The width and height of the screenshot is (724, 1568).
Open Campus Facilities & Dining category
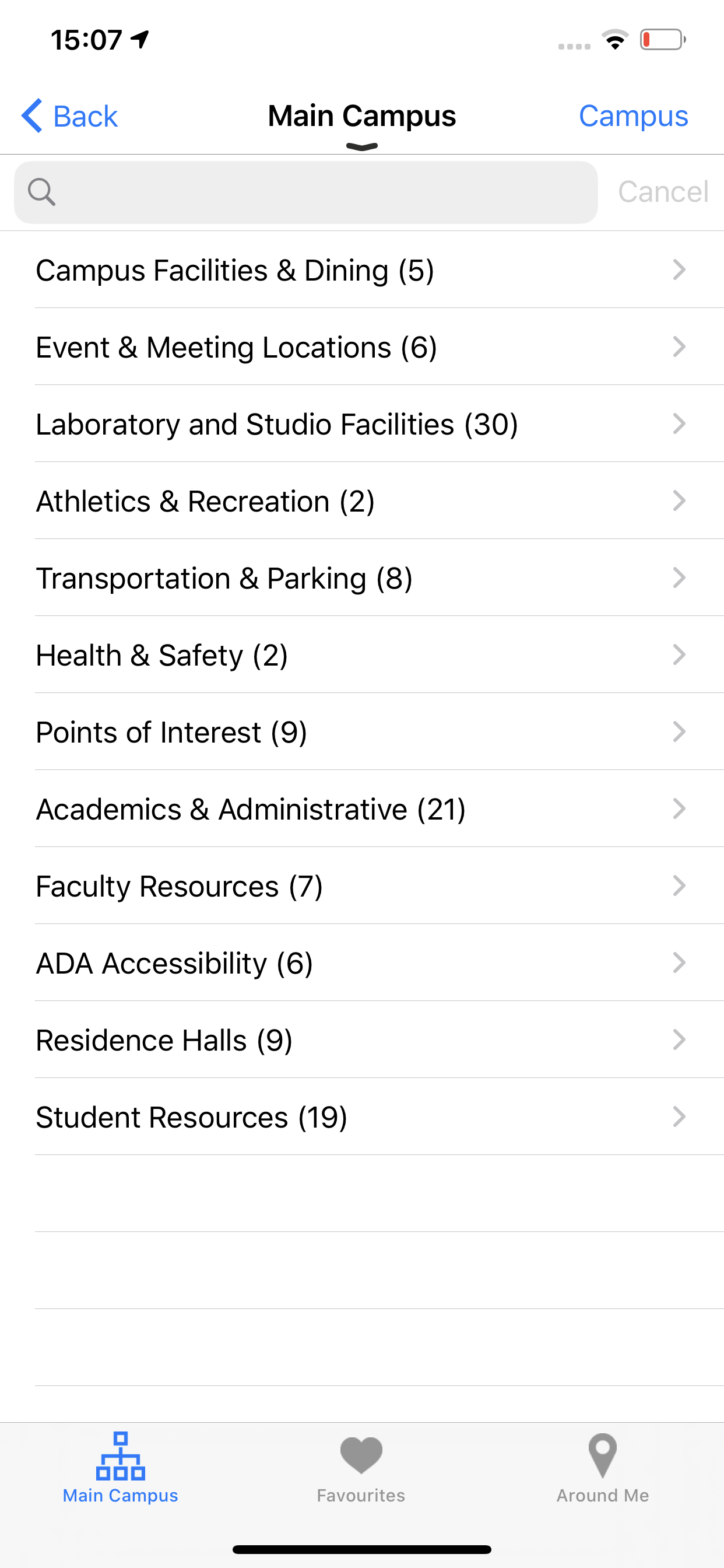(362, 269)
